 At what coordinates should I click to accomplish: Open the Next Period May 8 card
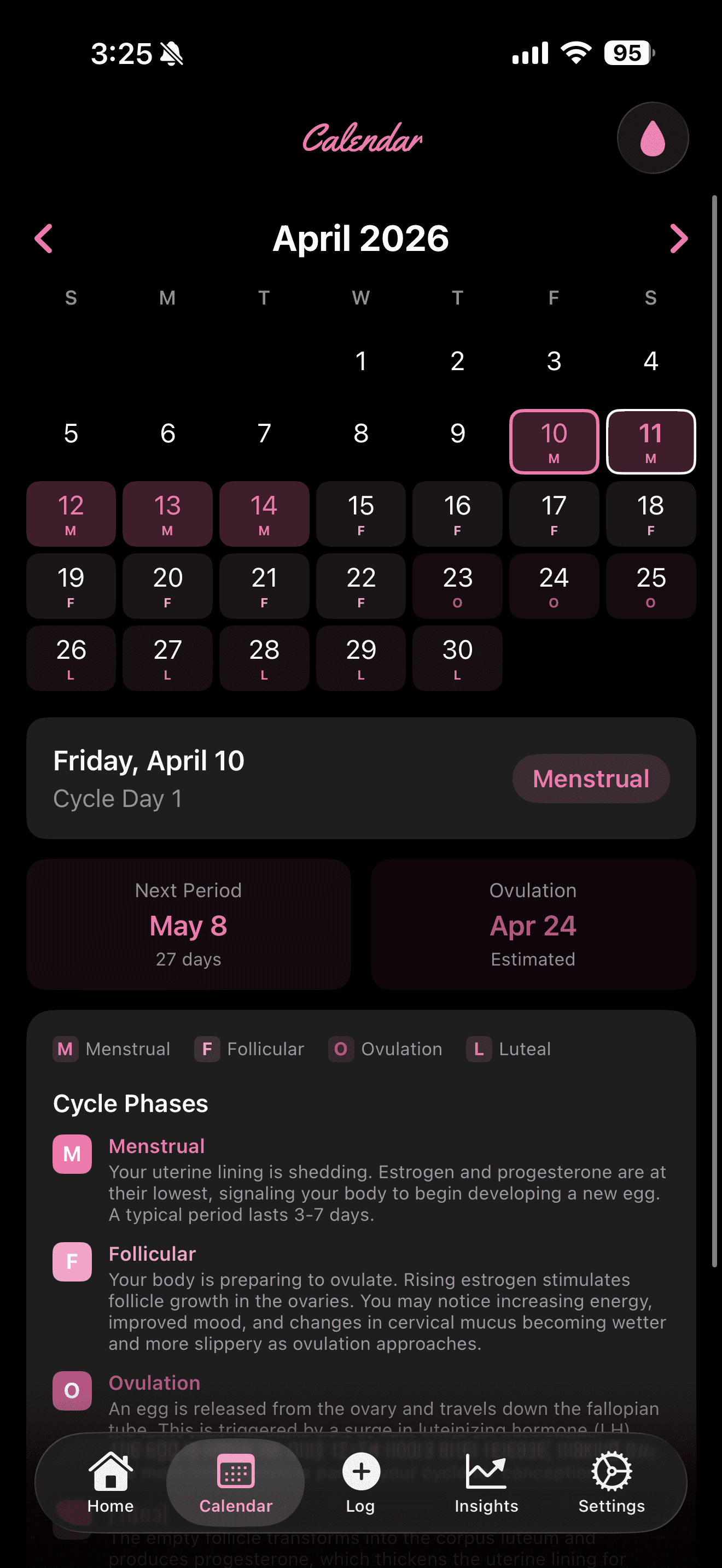189,924
